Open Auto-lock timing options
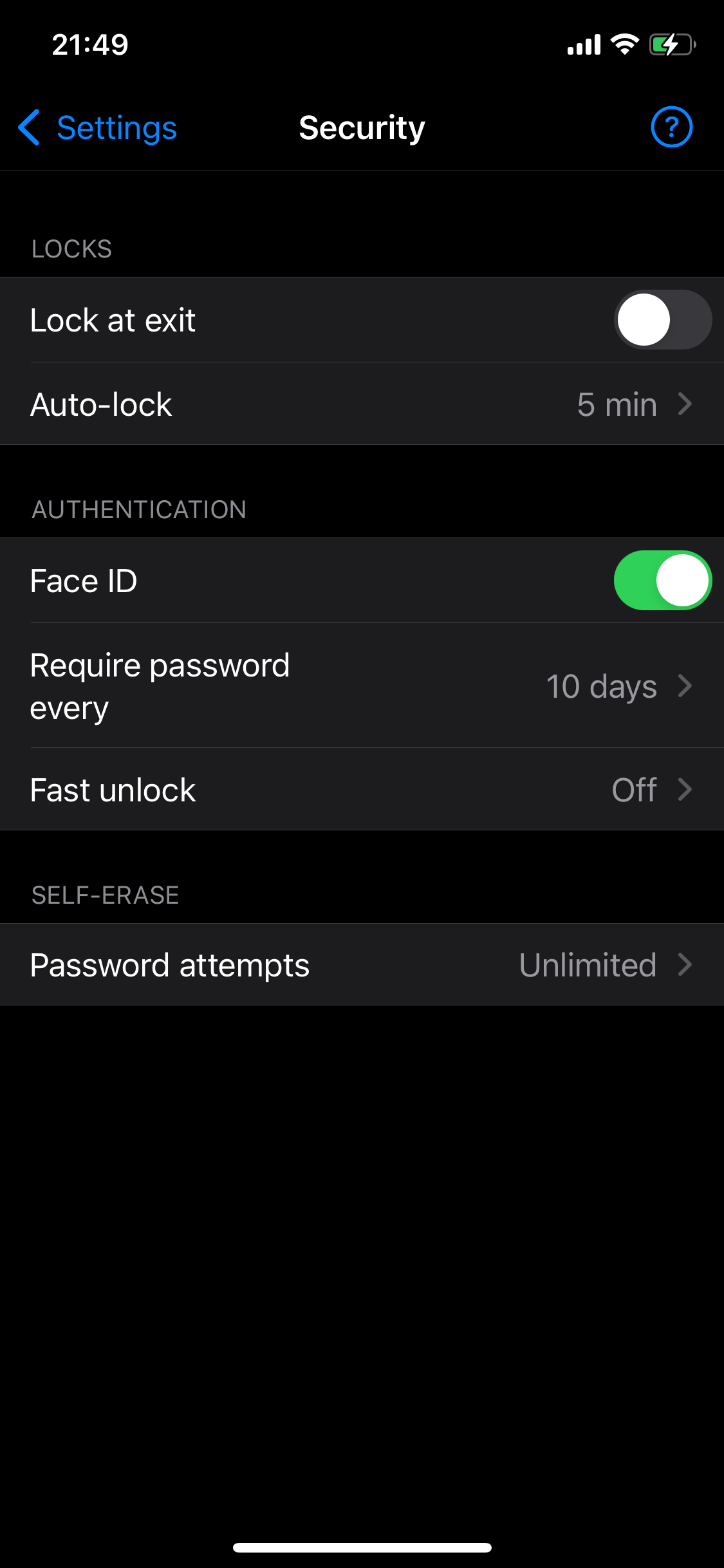Image resolution: width=724 pixels, height=1568 pixels. click(x=362, y=404)
